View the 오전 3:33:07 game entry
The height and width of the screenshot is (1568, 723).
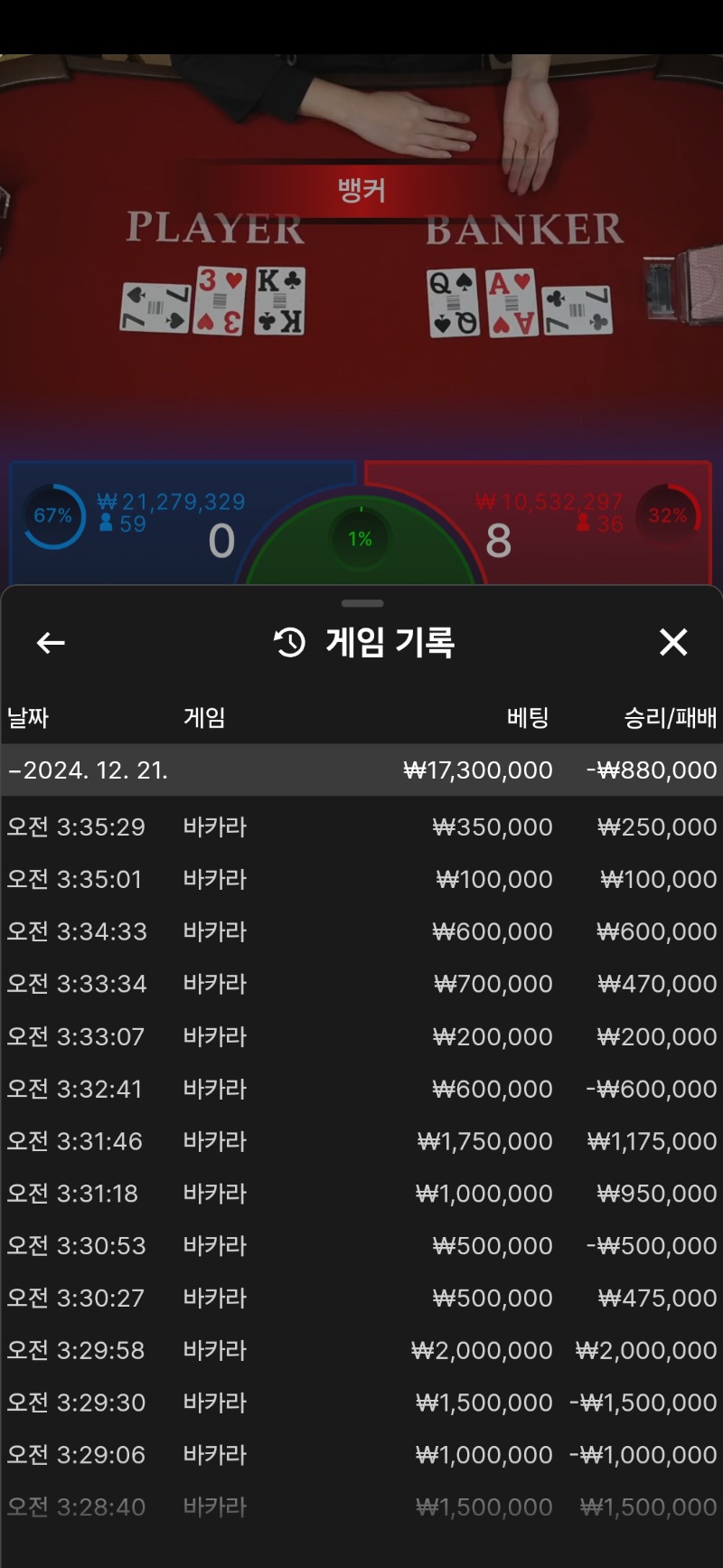361,1036
